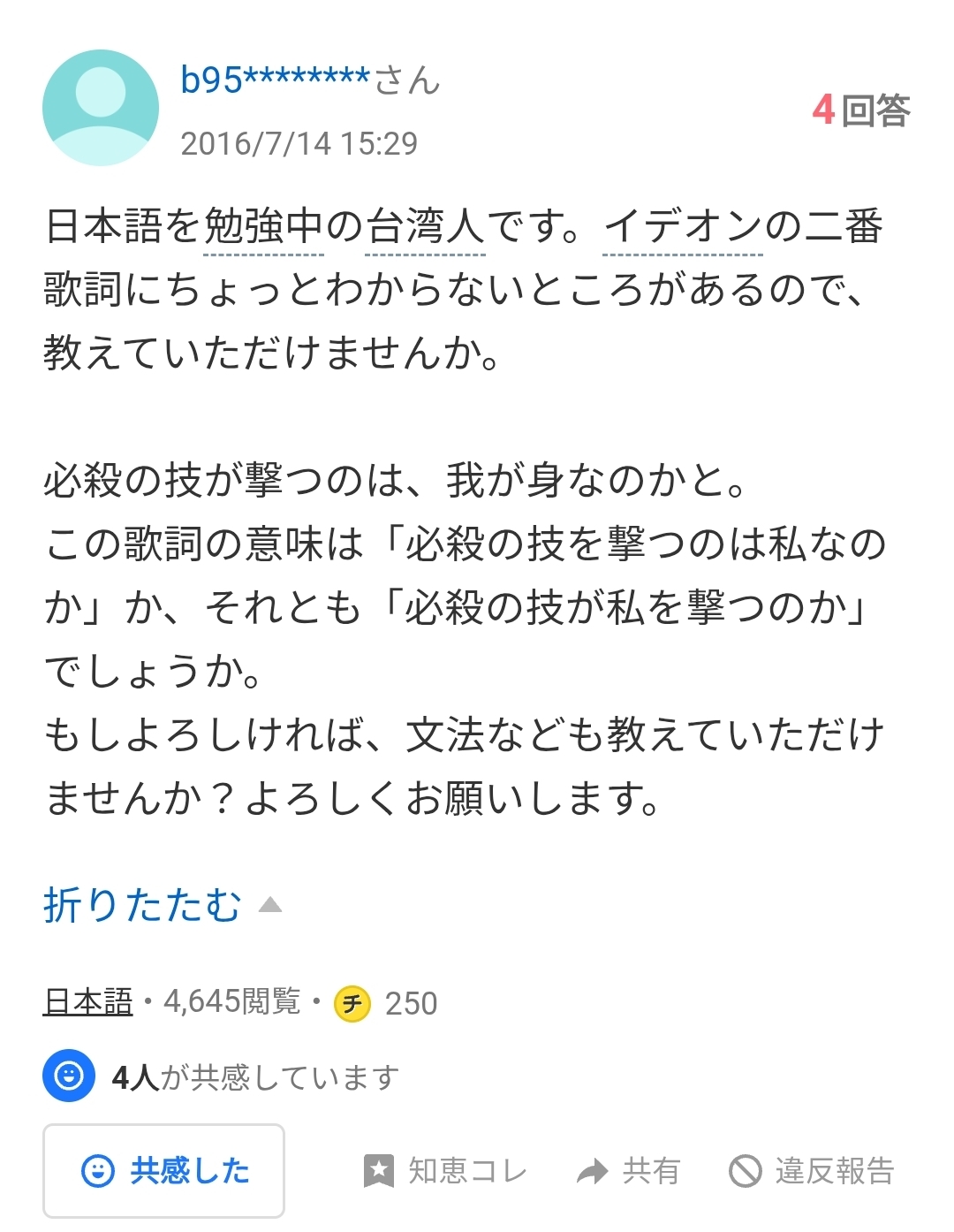The image size is (954, 1232).
Task: Collapse the question with 折りたたむ
Action: pyautogui.click(x=162, y=905)
